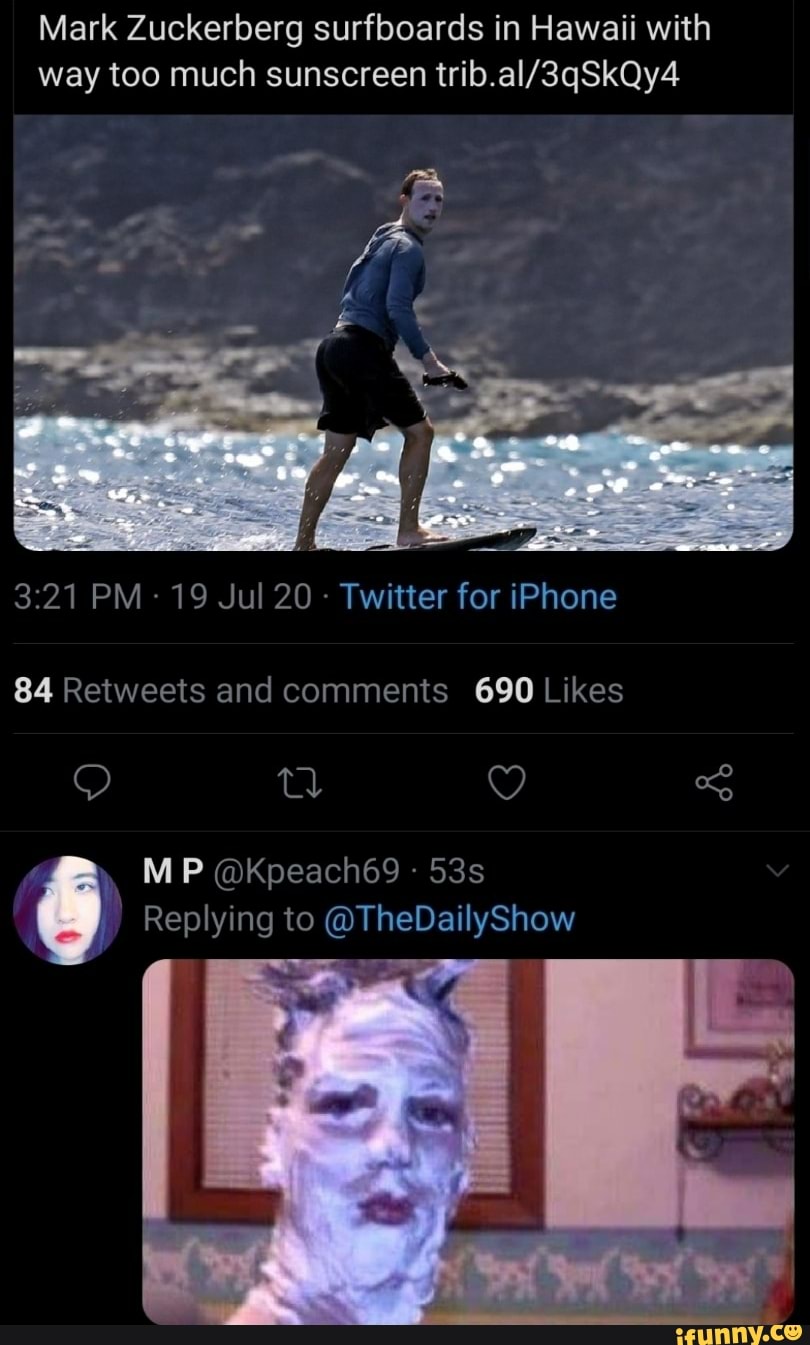The height and width of the screenshot is (1345, 810).
Task: Open the trib.al/3qSkQy4 link
Action: click(x=557, y=74)
